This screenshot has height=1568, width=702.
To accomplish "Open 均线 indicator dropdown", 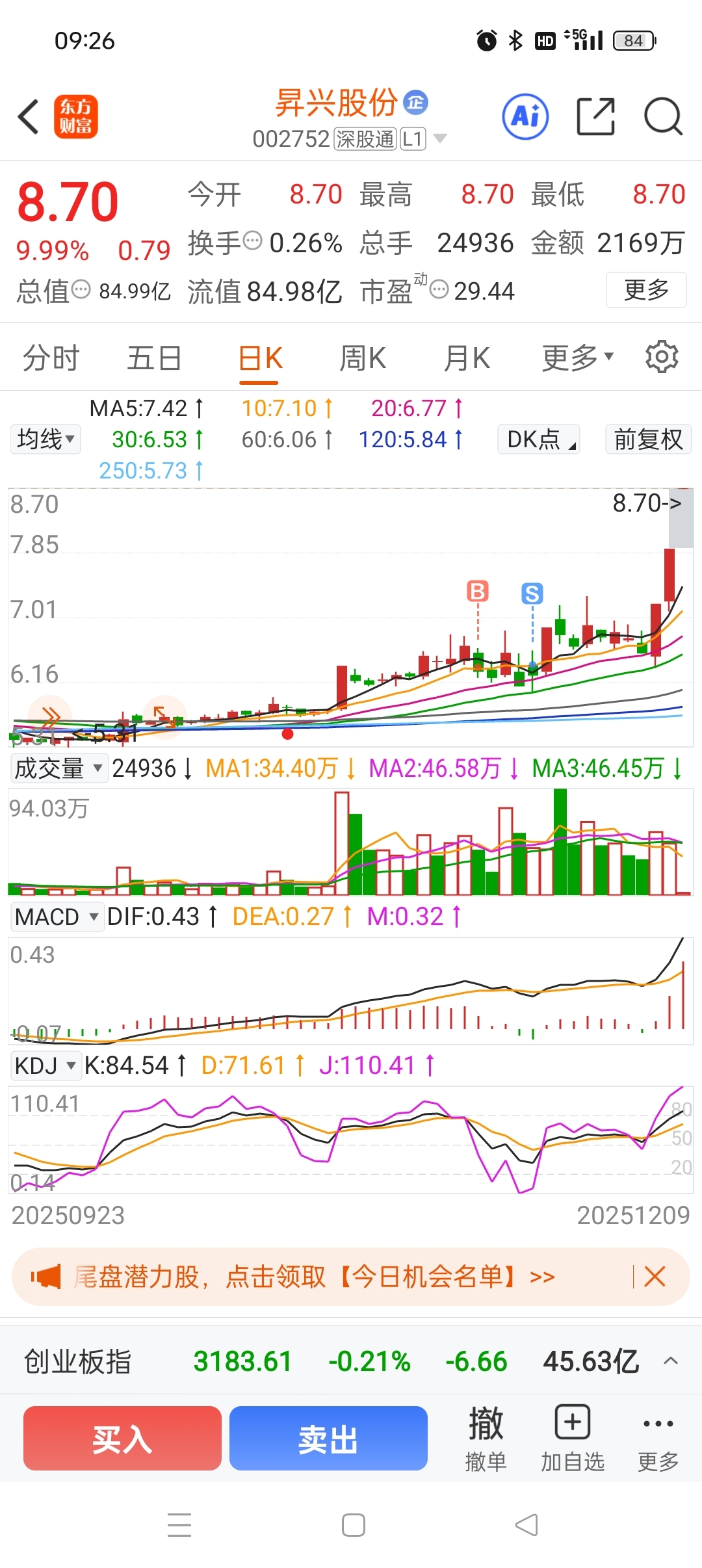I will tap(45, 439).
